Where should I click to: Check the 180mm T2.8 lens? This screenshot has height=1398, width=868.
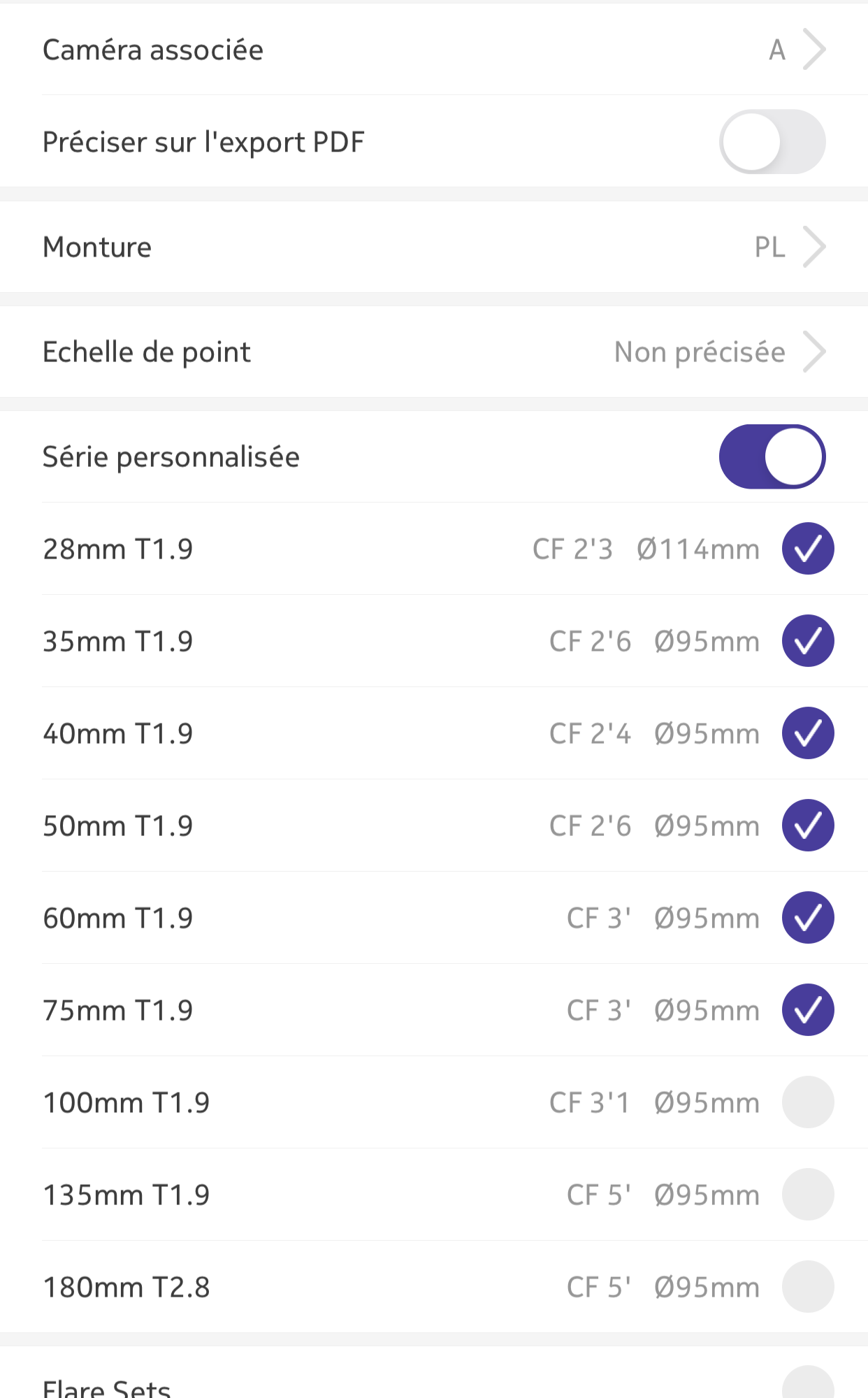point(808,1287)
